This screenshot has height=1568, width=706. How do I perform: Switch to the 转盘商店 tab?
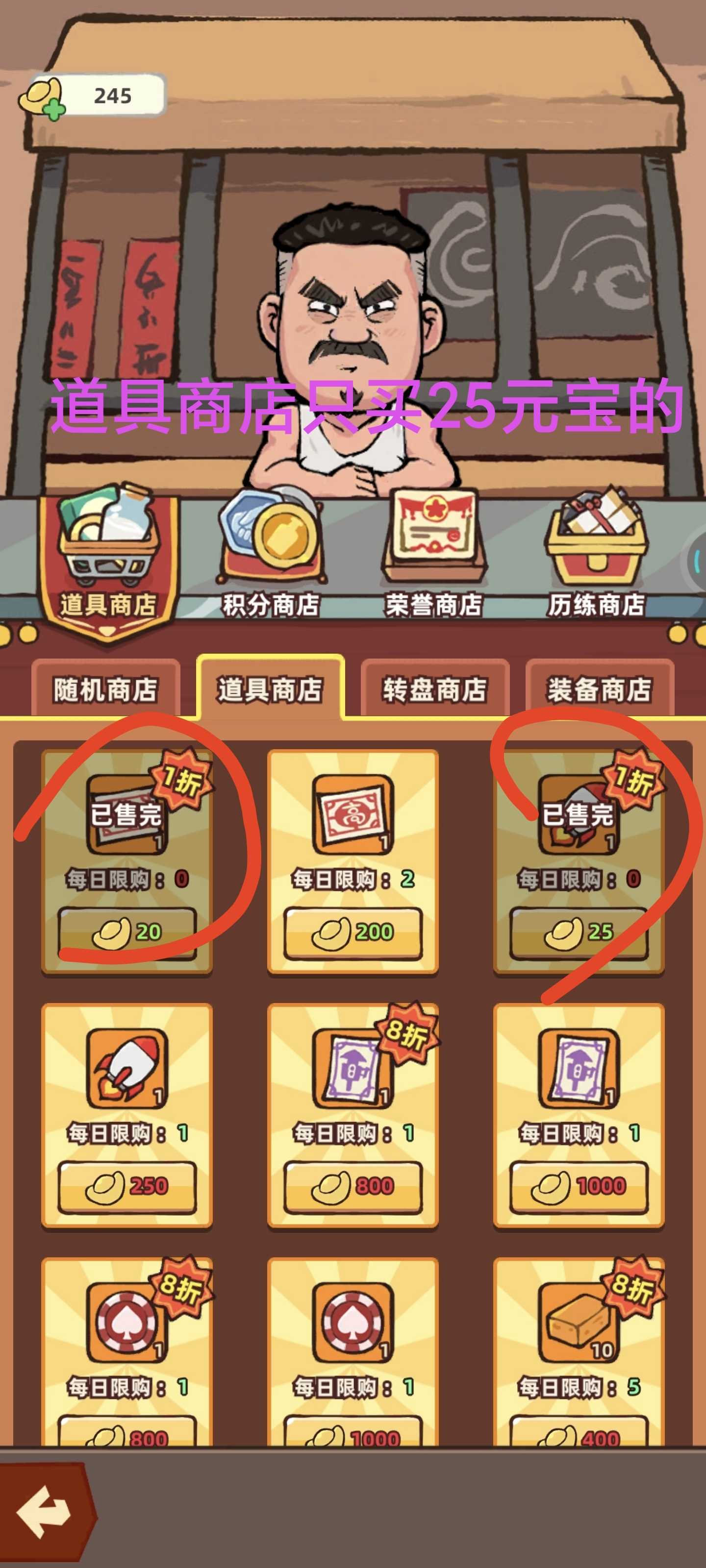click(x=434, y=689)
